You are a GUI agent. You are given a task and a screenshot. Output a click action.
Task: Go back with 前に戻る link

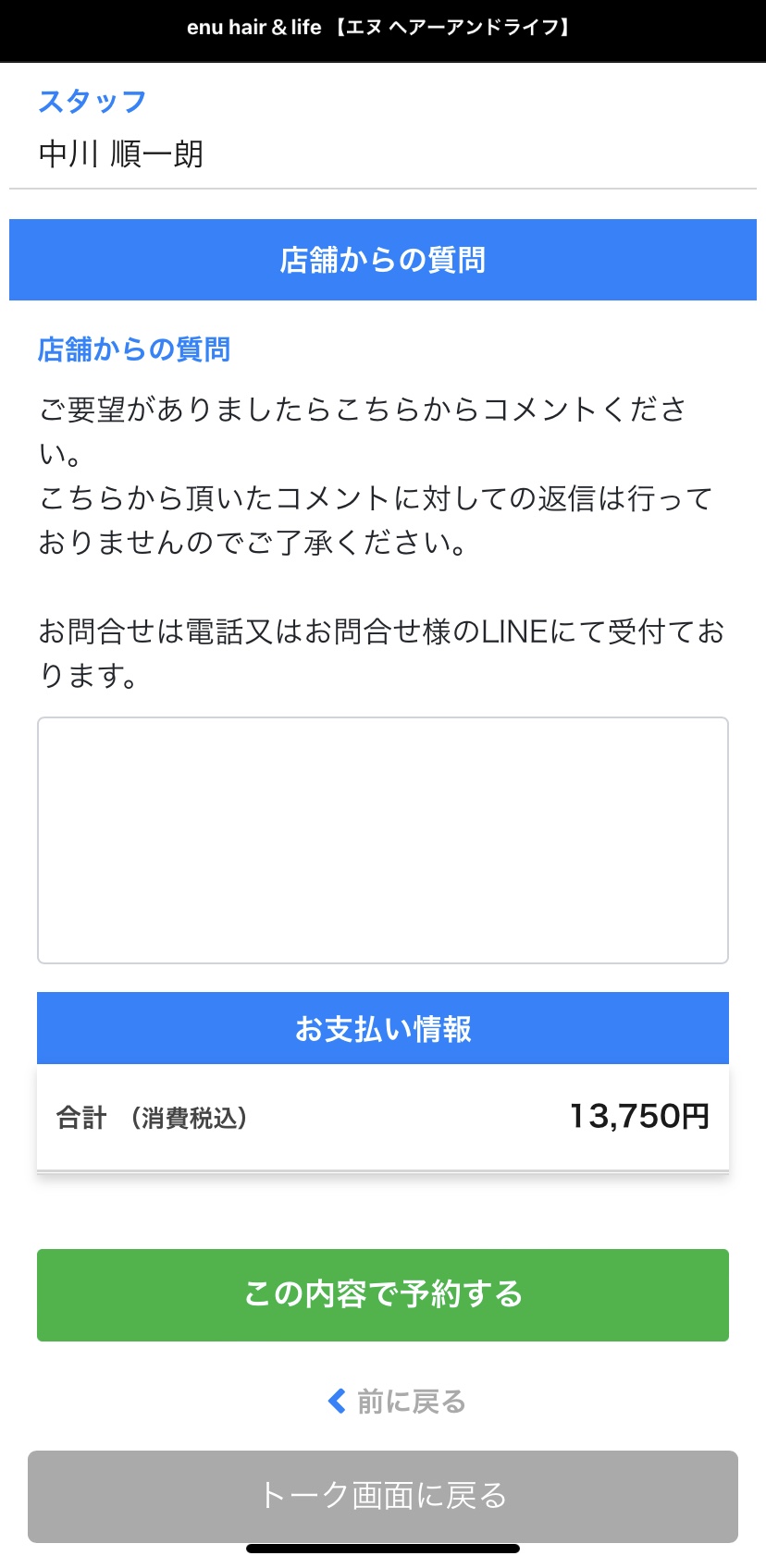pos(397,1402)
